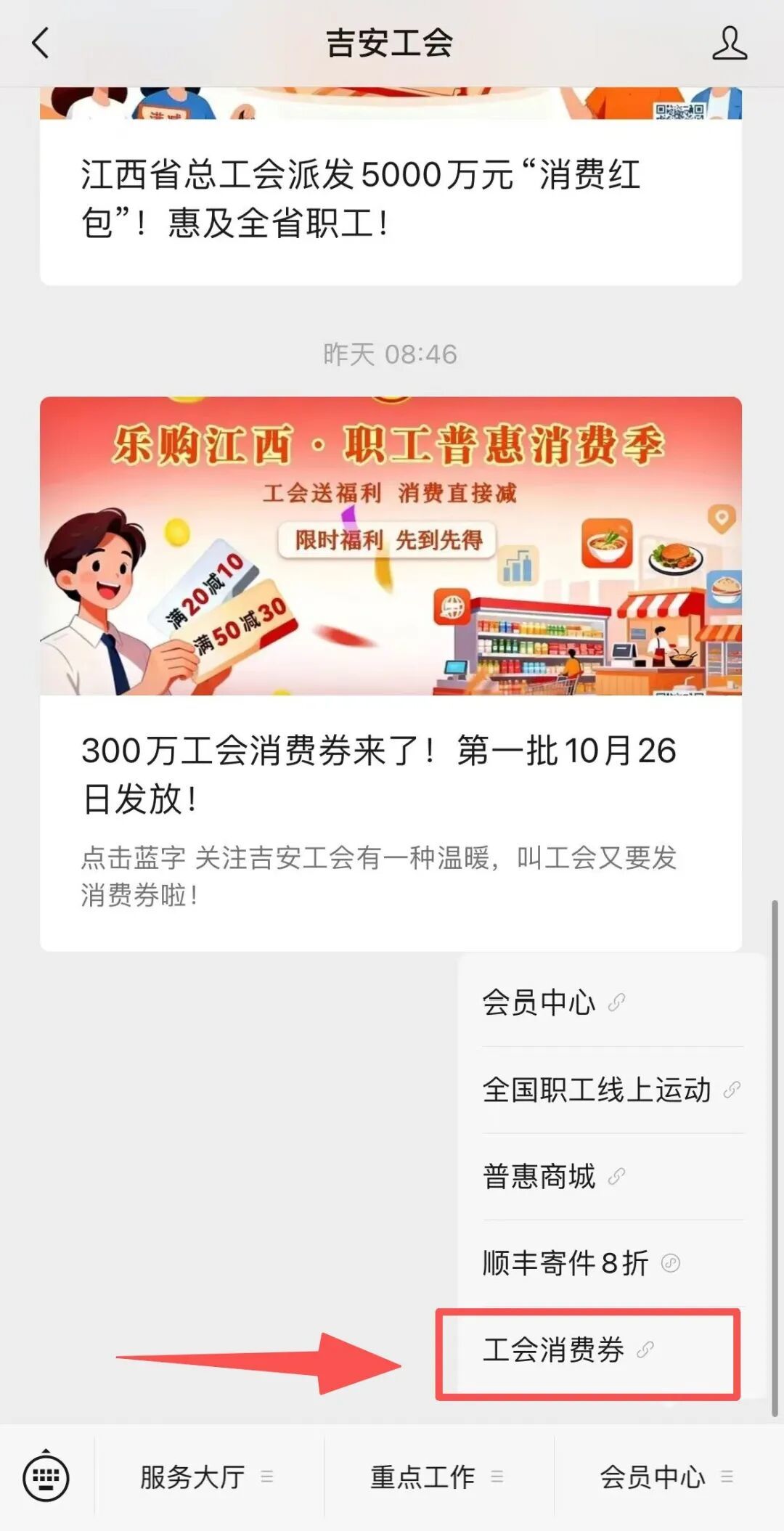This screenshot has height=1531, width=784.
Task: Expand the 重点工作 bottom menu
Action: [421, 1477]
